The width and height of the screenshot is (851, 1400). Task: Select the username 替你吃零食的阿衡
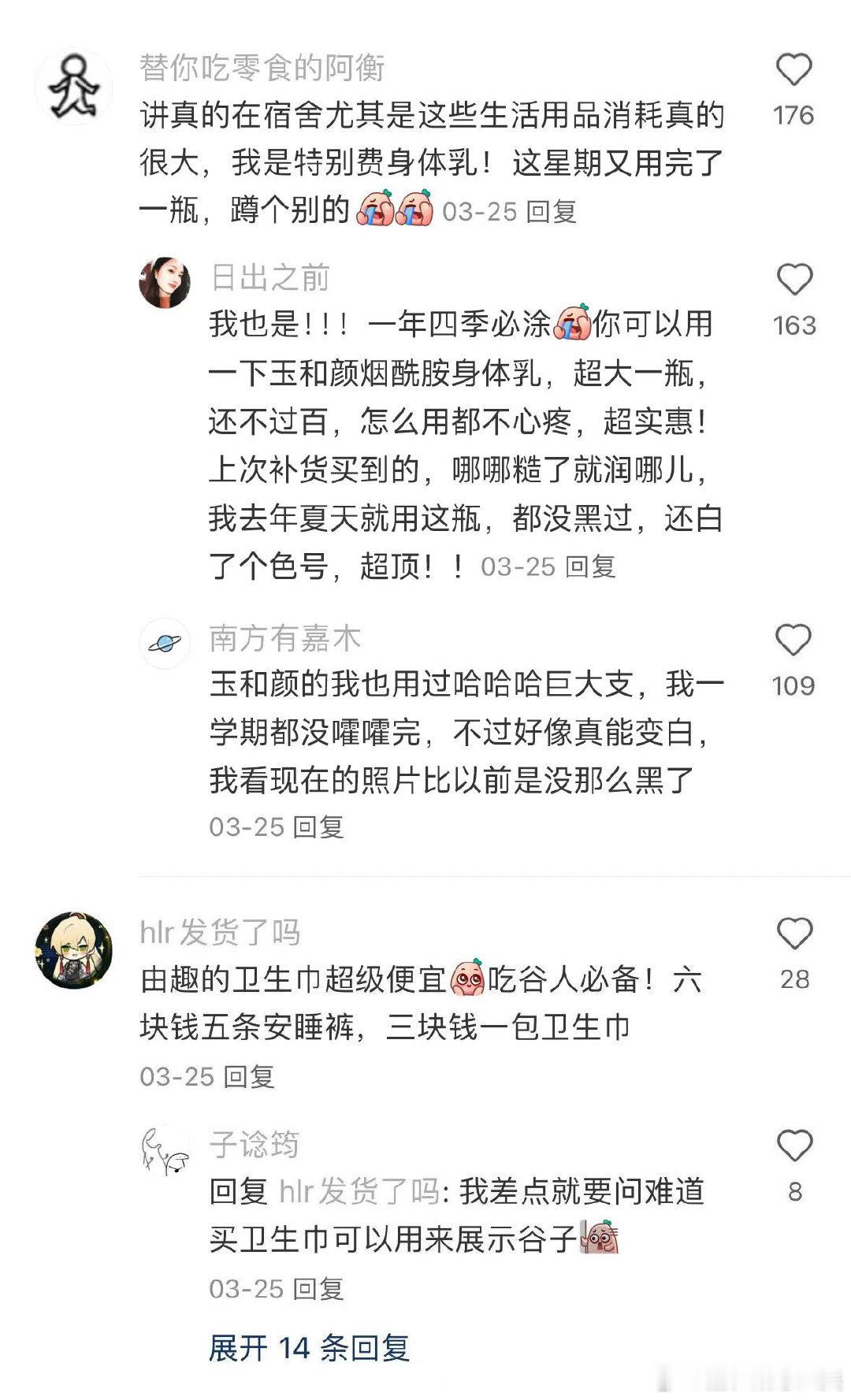pos(264,67)
